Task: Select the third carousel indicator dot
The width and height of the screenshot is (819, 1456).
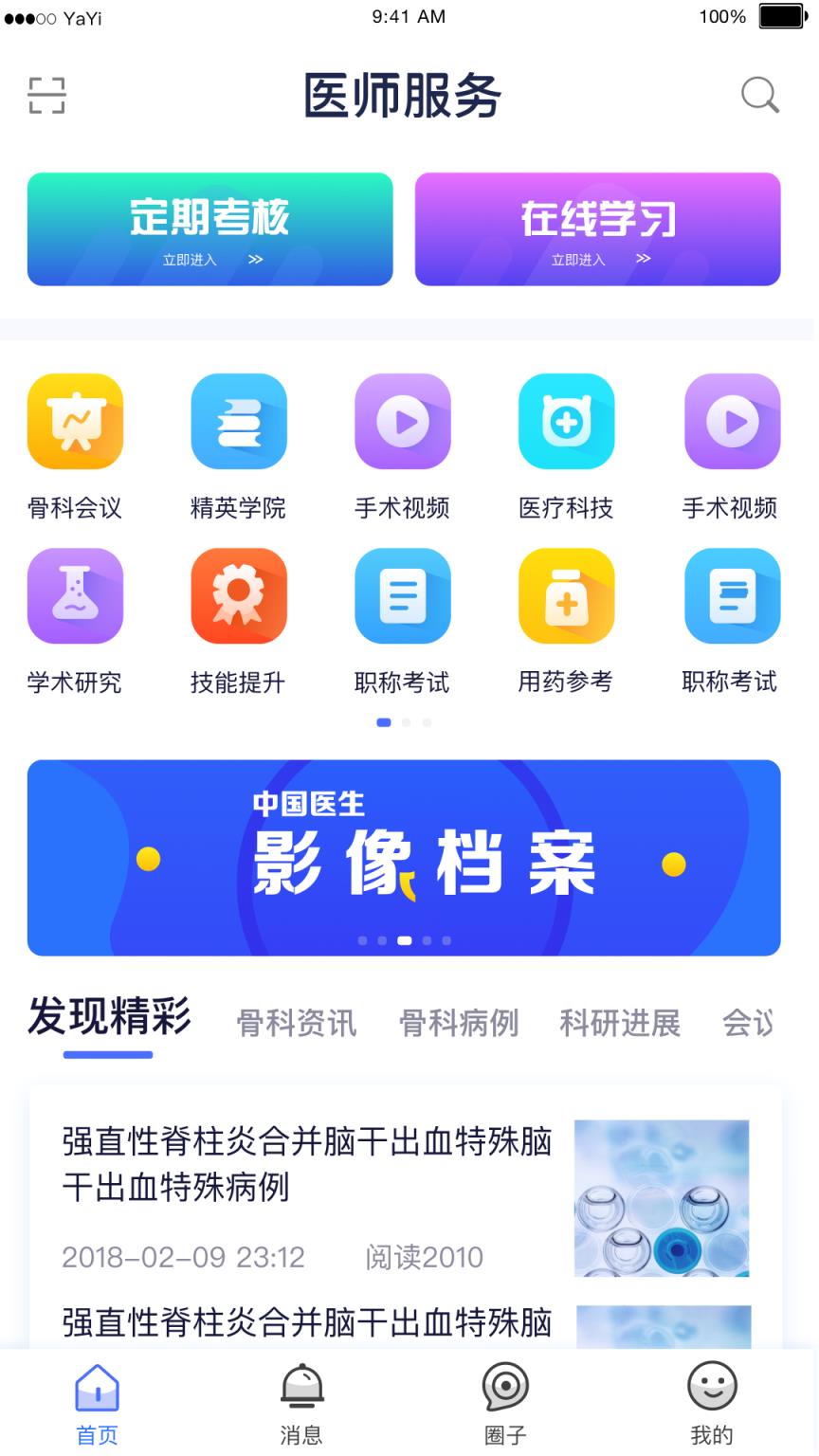Action: coord(404,941)
